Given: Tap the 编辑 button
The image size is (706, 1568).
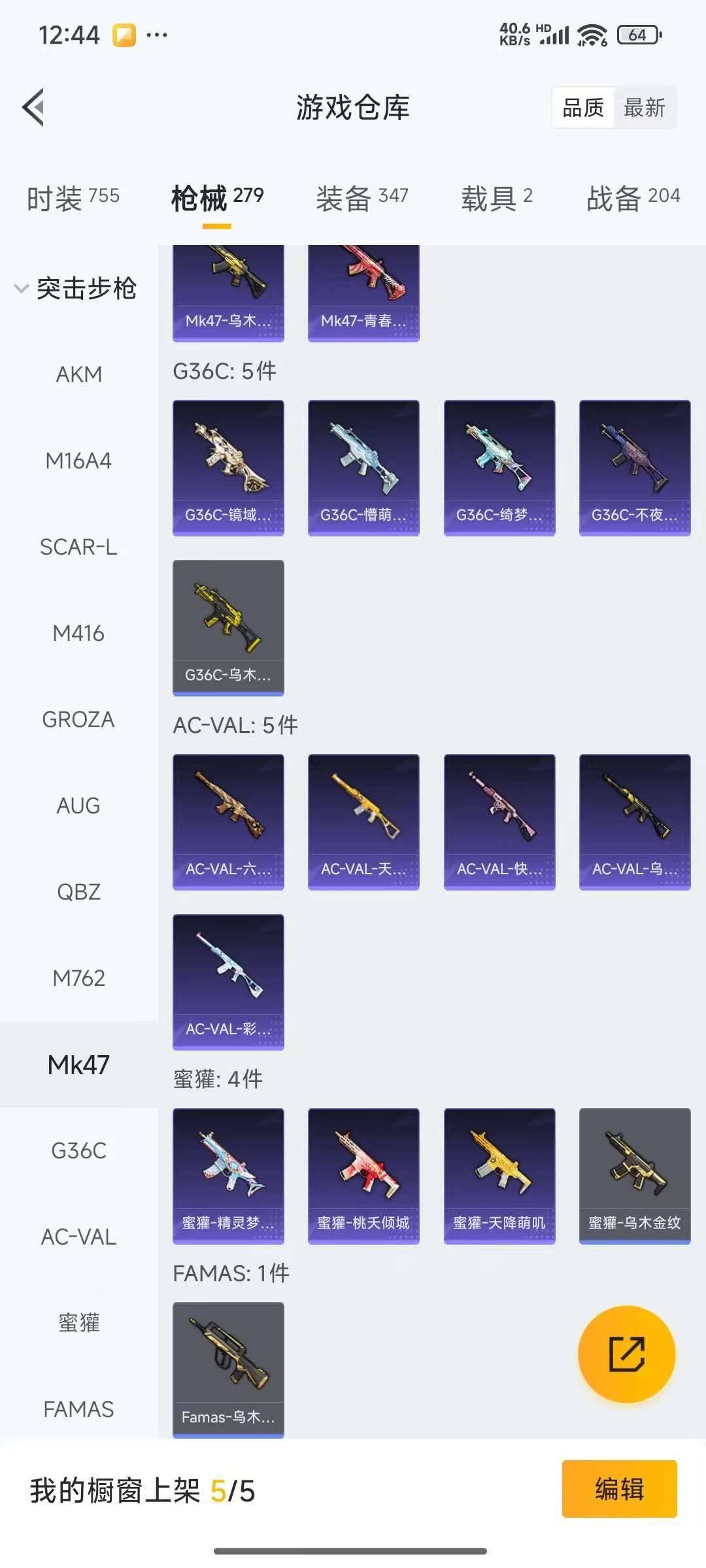Looking at the screenshot, I should click(x=619, y=1489).
